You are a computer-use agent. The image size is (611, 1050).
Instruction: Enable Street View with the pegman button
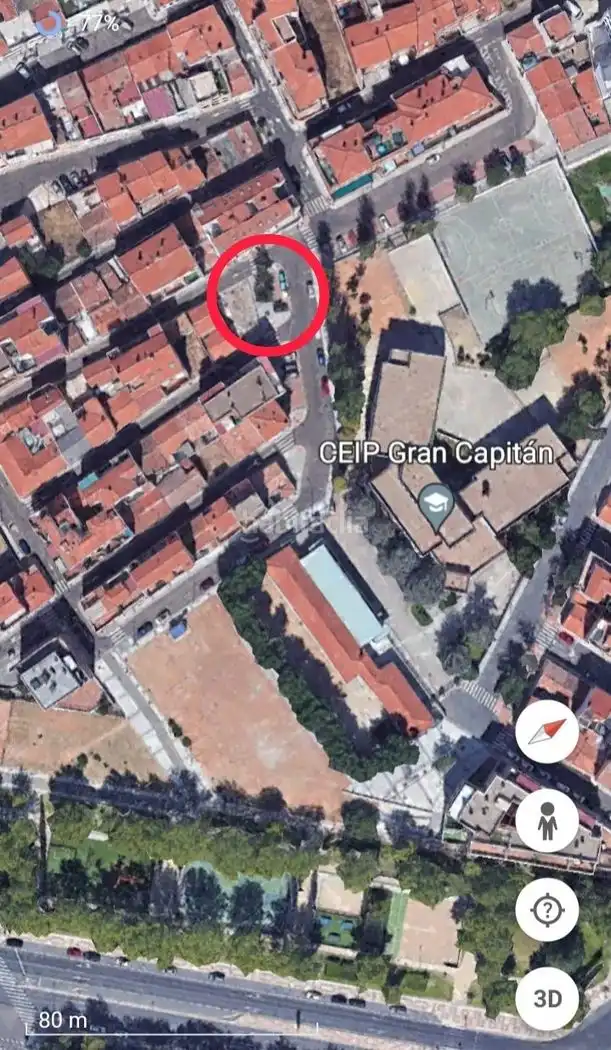coord(547,820)
